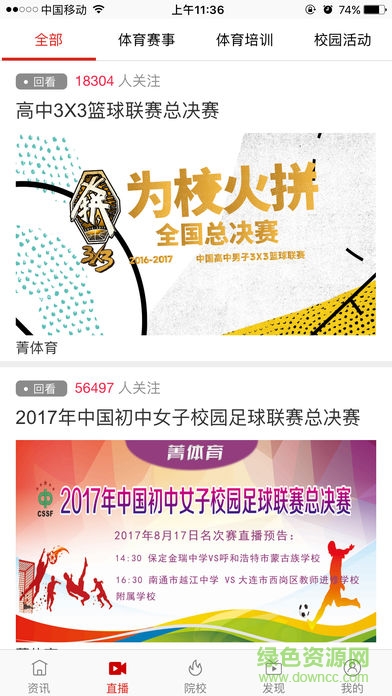392x696 pixels.
Task: Open the 2017年中国初中女子校园足球联赛总决赛 banner
Action: (196, 541)
